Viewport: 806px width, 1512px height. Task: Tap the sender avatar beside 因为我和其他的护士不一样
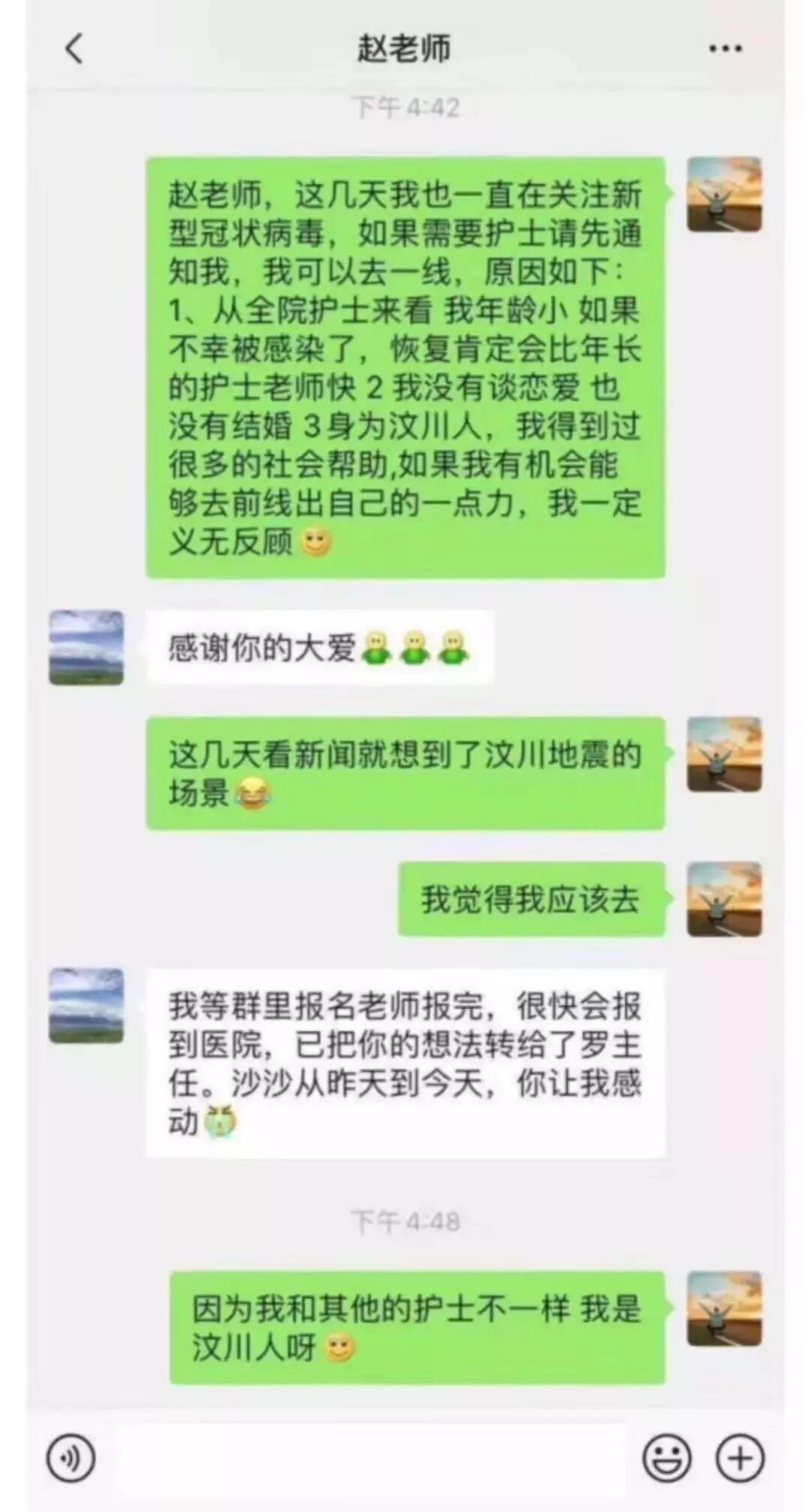(x=725, y=1308)
